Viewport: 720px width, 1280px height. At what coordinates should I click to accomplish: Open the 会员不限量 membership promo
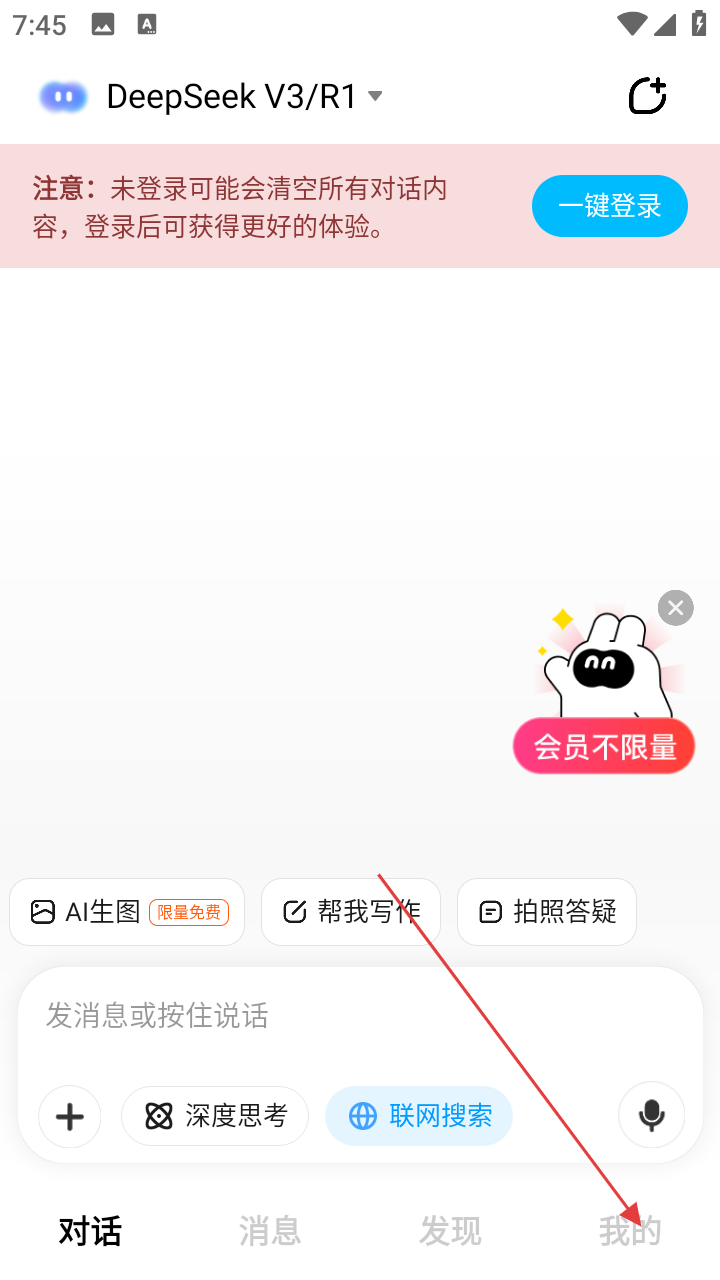603,746
